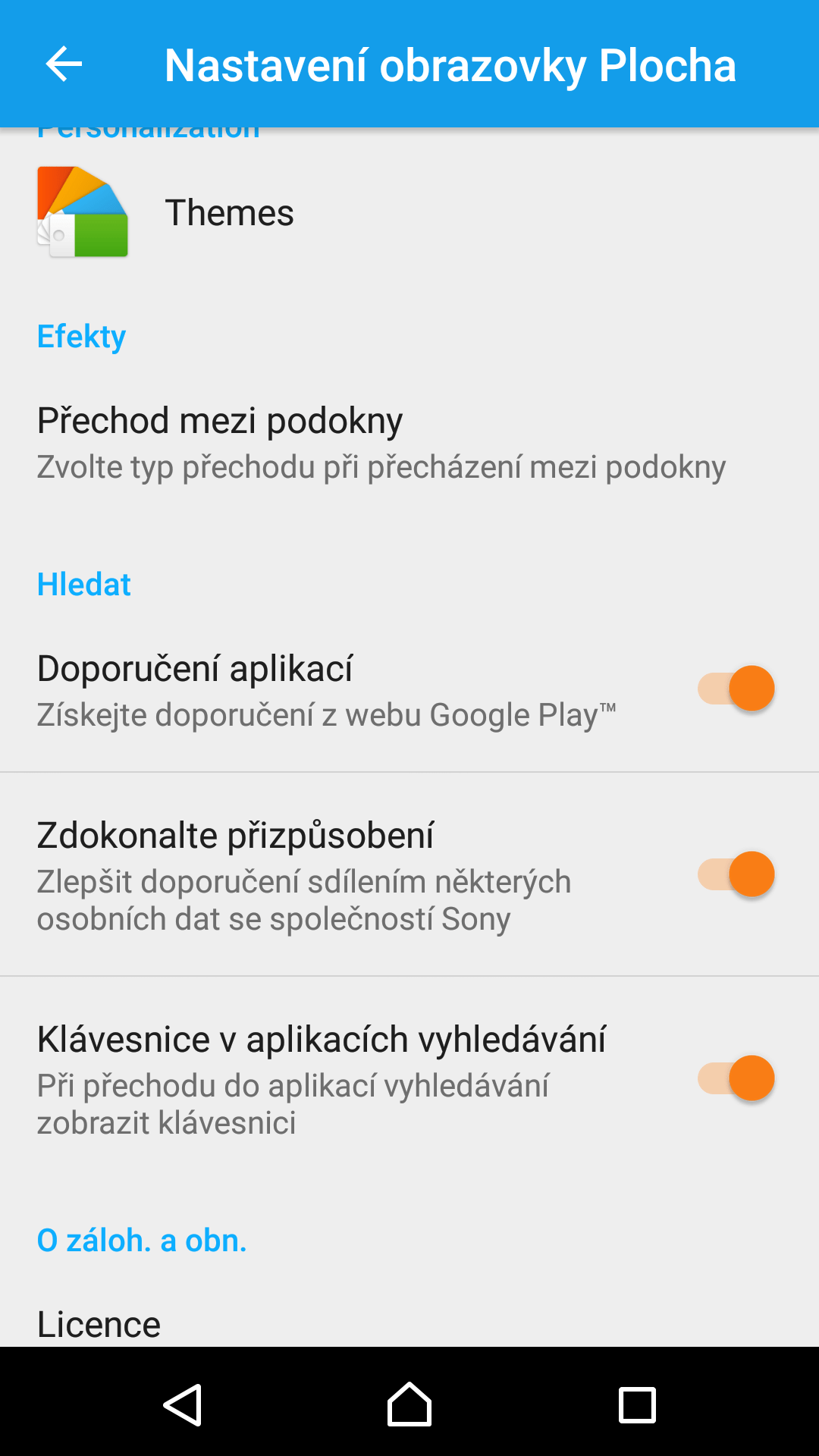Go back using the app bar arrow

(x=64, y=64)
